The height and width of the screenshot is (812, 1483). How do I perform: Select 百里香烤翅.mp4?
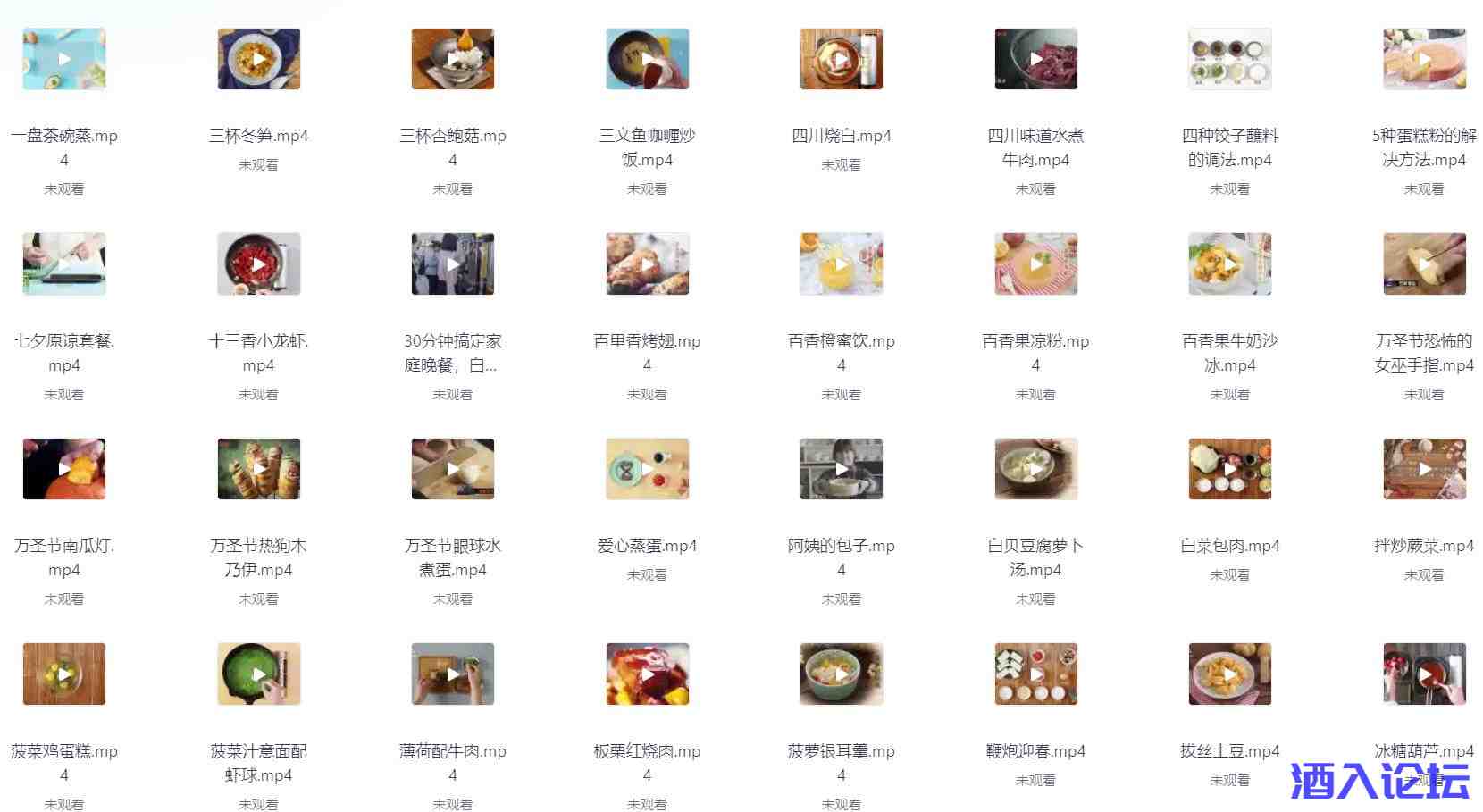pyautogui.click(x=647, y=264)
